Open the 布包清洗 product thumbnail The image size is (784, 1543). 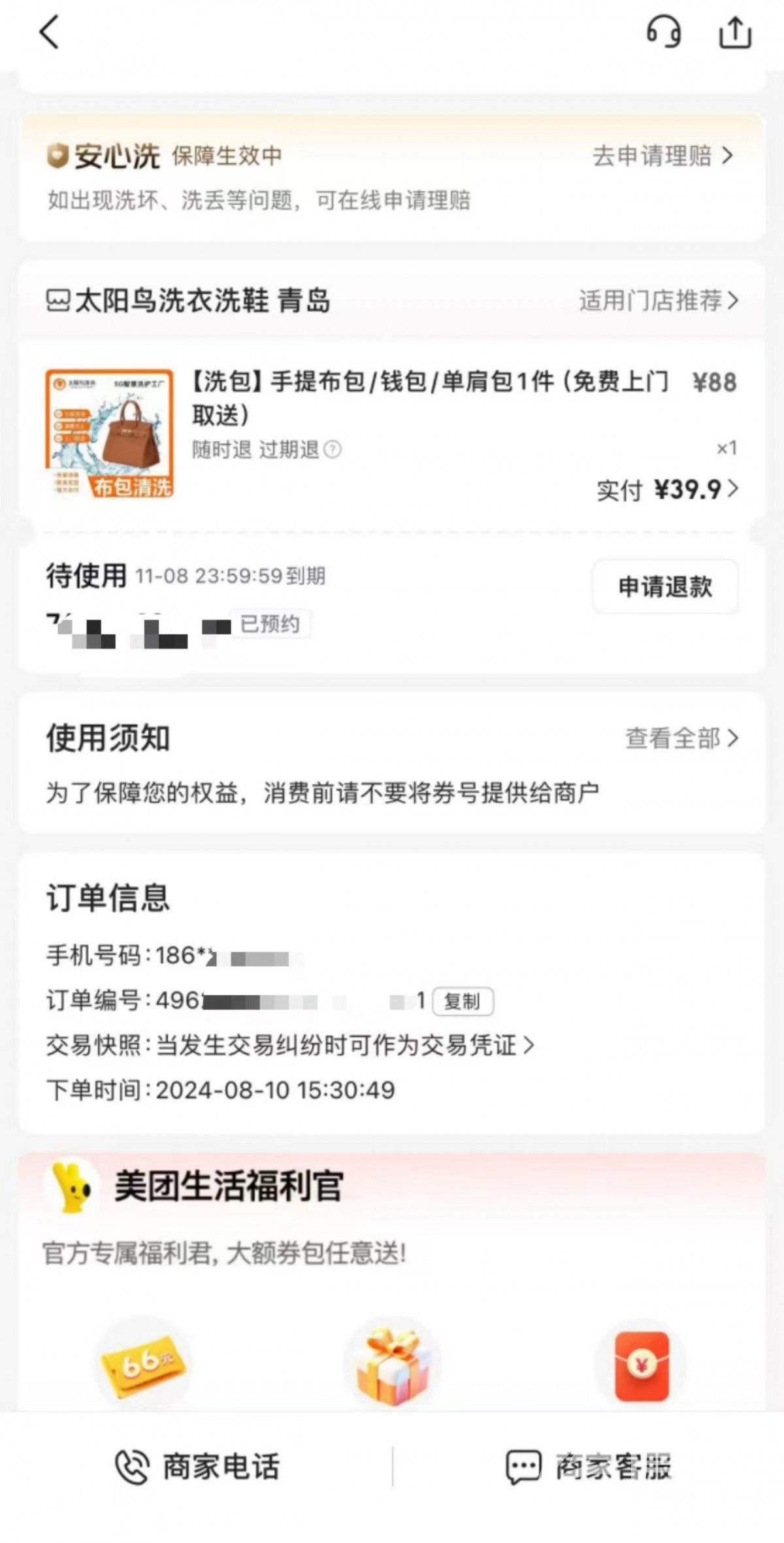(x=109, y=433)
